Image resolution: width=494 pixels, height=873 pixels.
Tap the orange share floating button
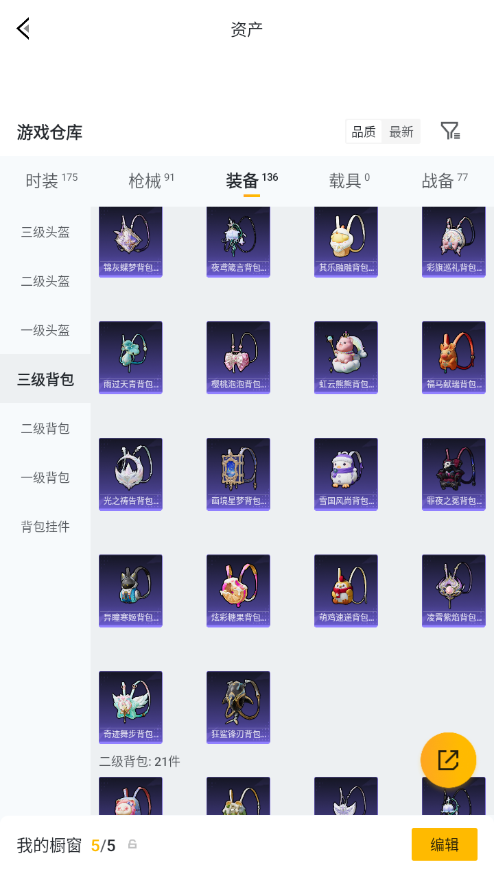click(x=448, y=760)
